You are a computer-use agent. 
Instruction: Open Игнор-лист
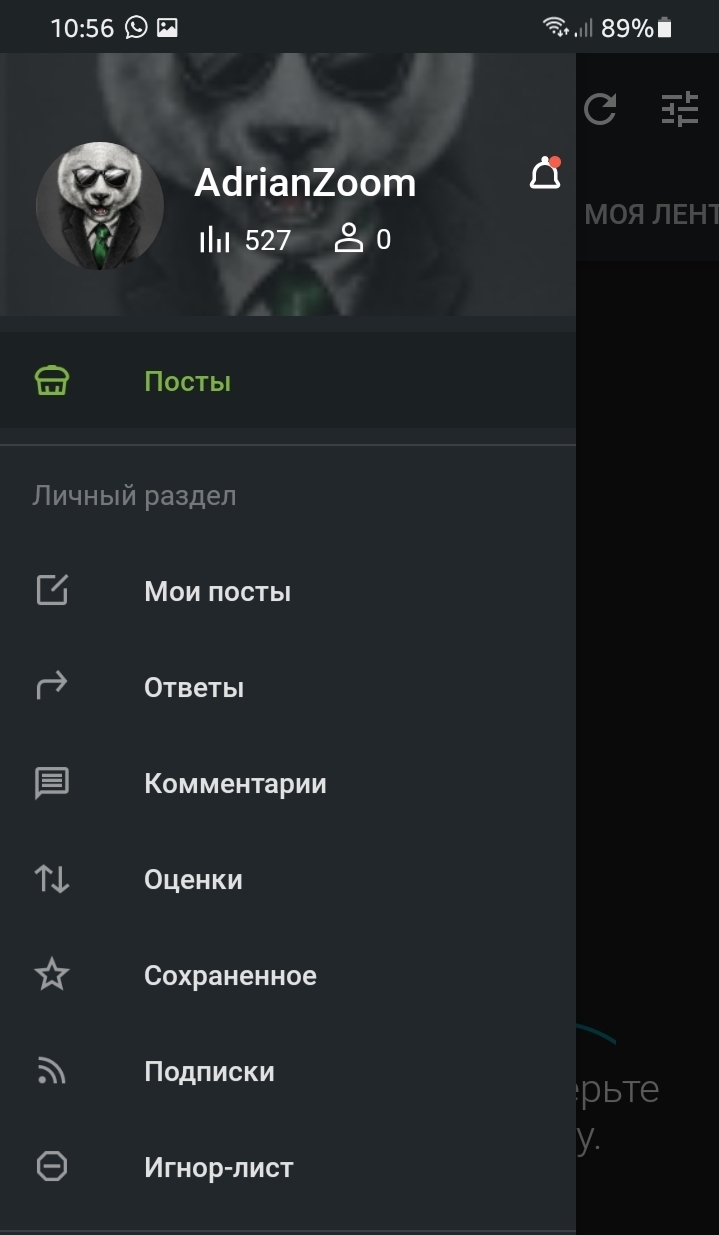[x=218, y=1168]
